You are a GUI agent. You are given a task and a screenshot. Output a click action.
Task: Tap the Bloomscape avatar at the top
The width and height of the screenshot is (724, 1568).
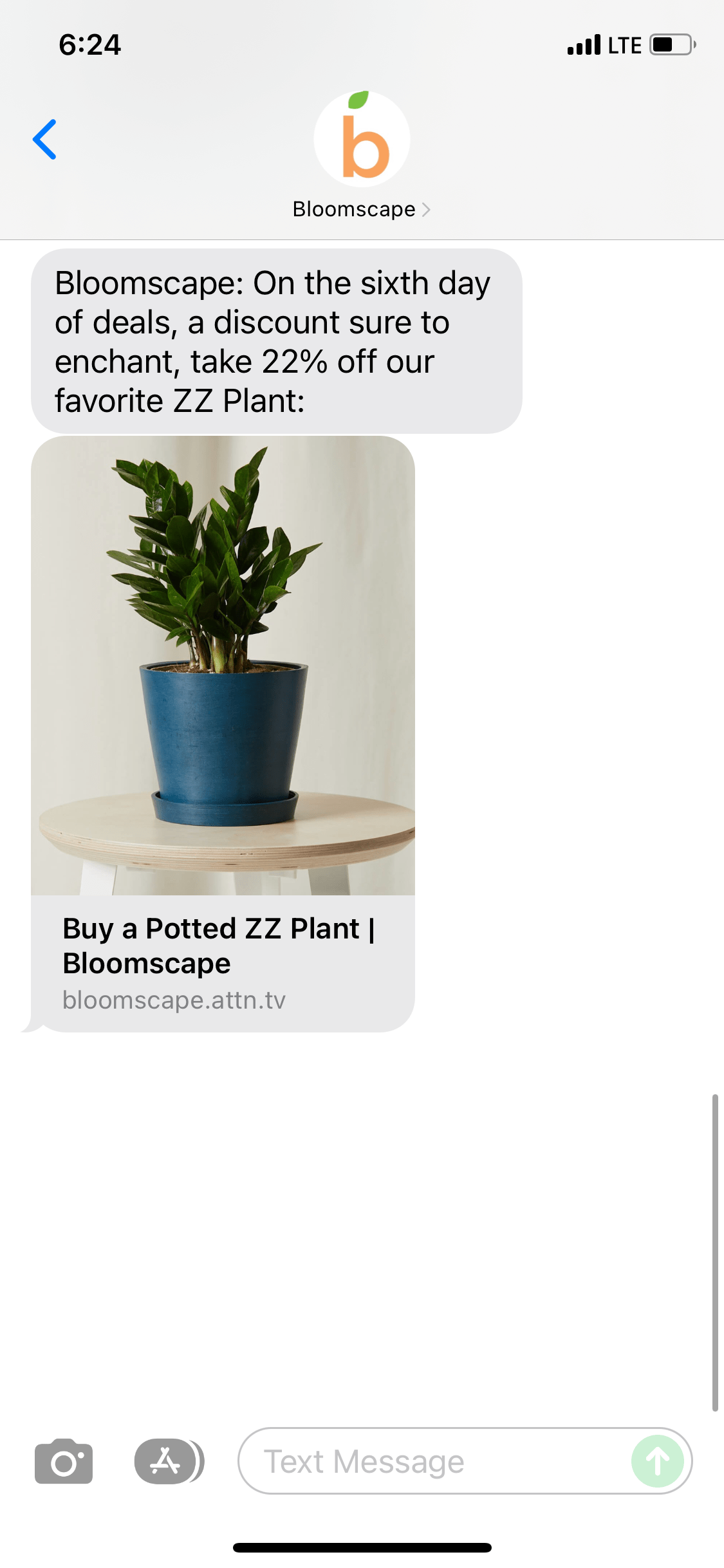(x=361, y=138)
